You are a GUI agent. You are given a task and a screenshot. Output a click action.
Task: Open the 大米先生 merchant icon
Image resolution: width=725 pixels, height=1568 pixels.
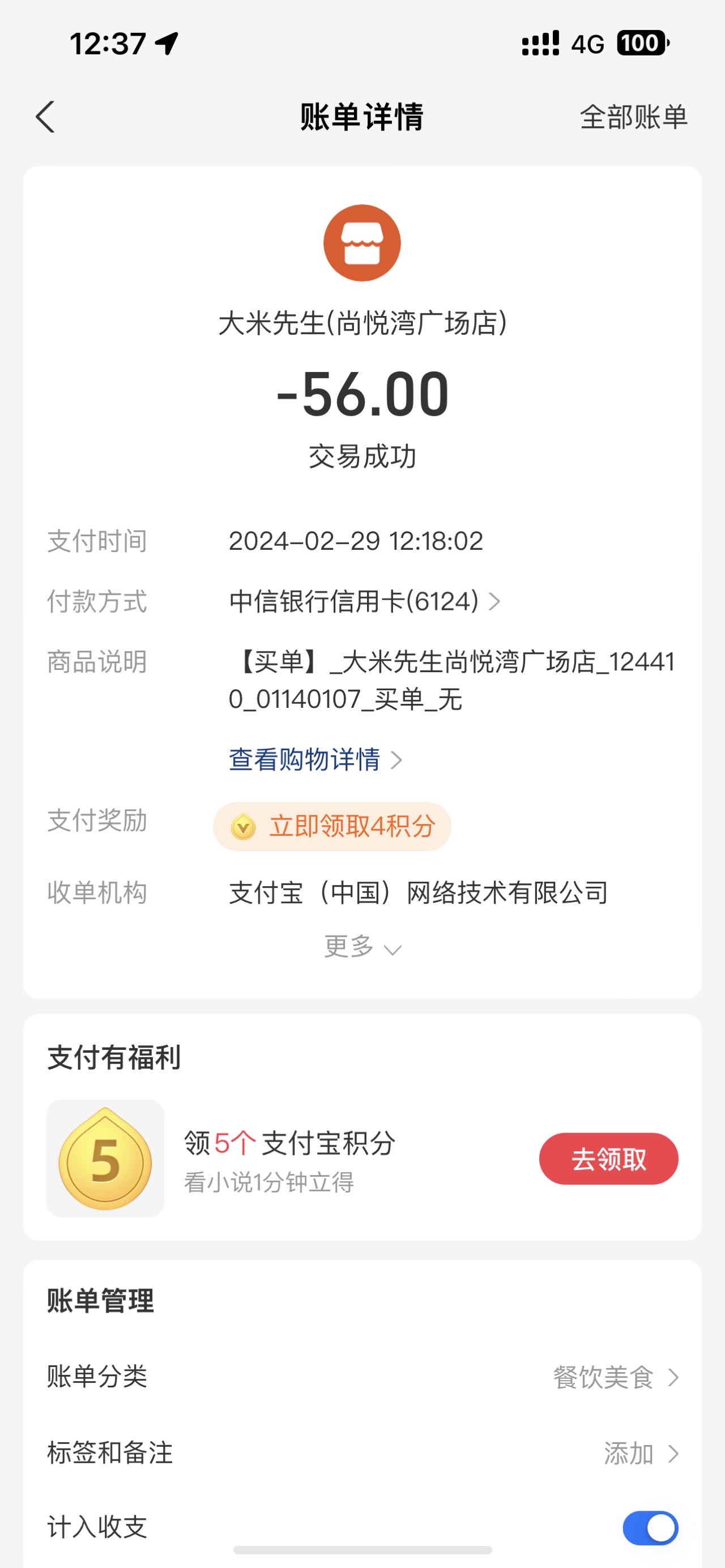point(362,243)
